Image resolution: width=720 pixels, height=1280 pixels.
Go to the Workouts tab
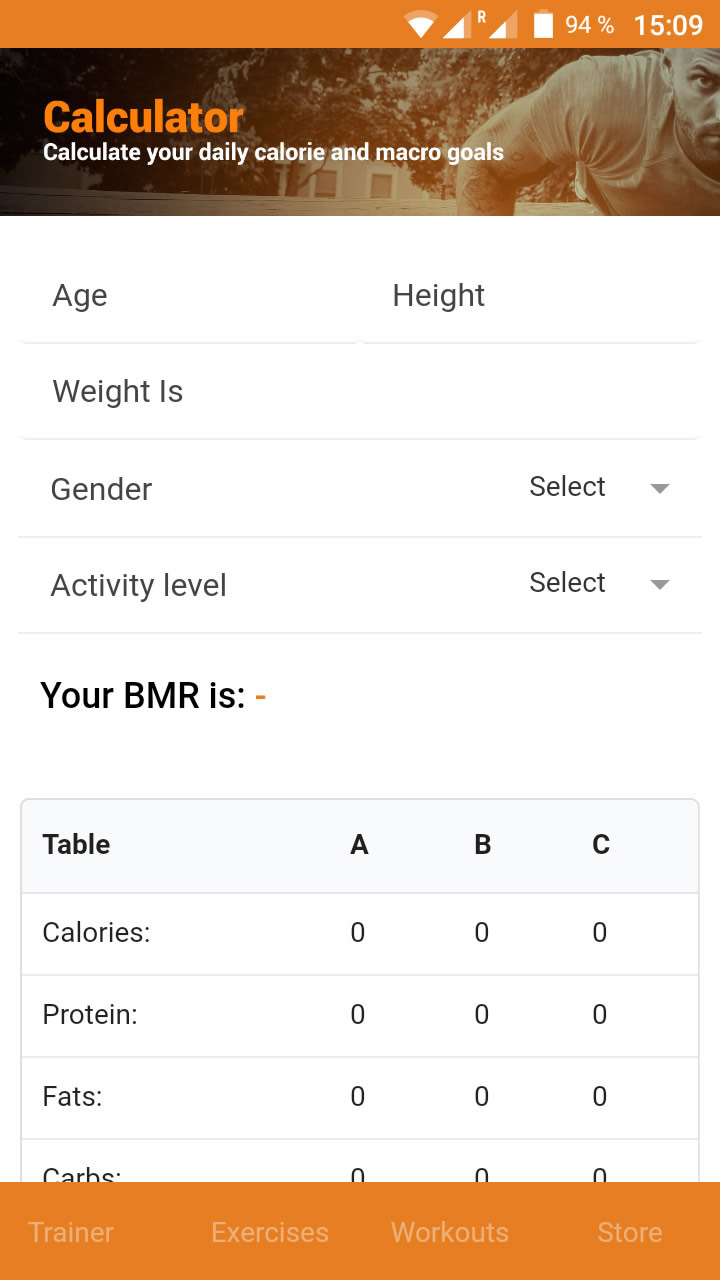point(450,1232)
